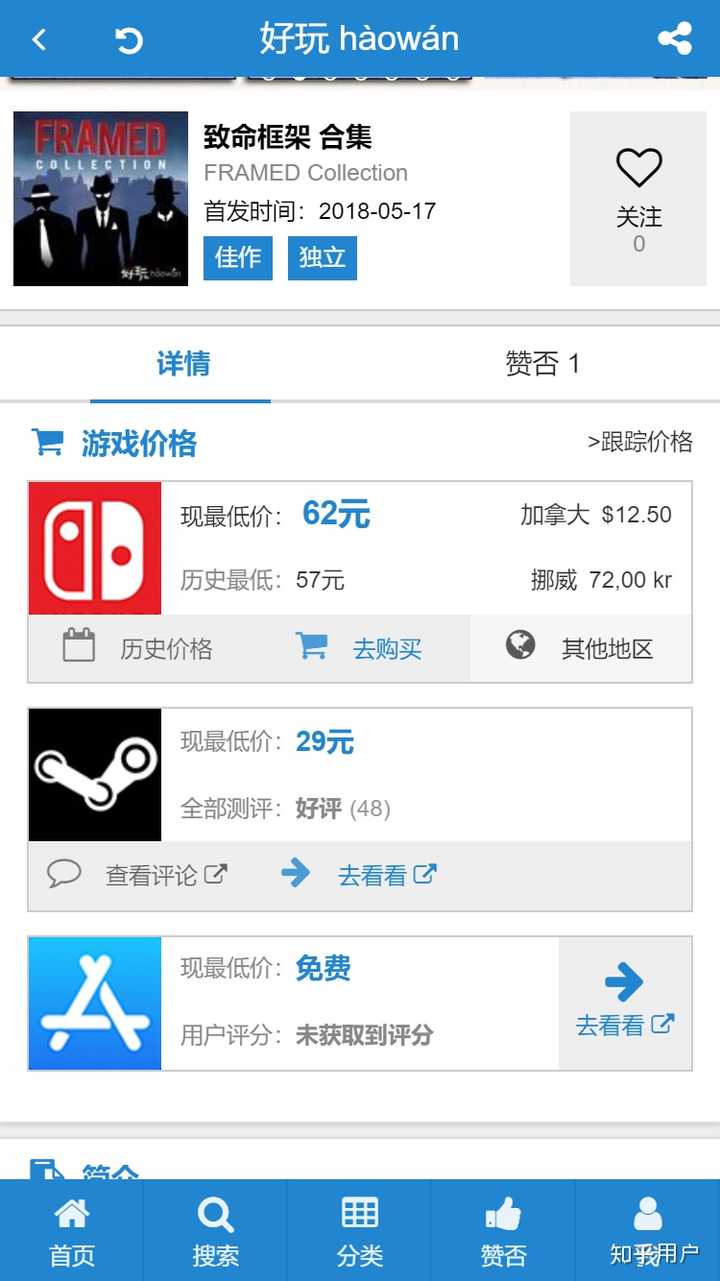
Task: Select the 独立 tag
Action: point(322,258)
